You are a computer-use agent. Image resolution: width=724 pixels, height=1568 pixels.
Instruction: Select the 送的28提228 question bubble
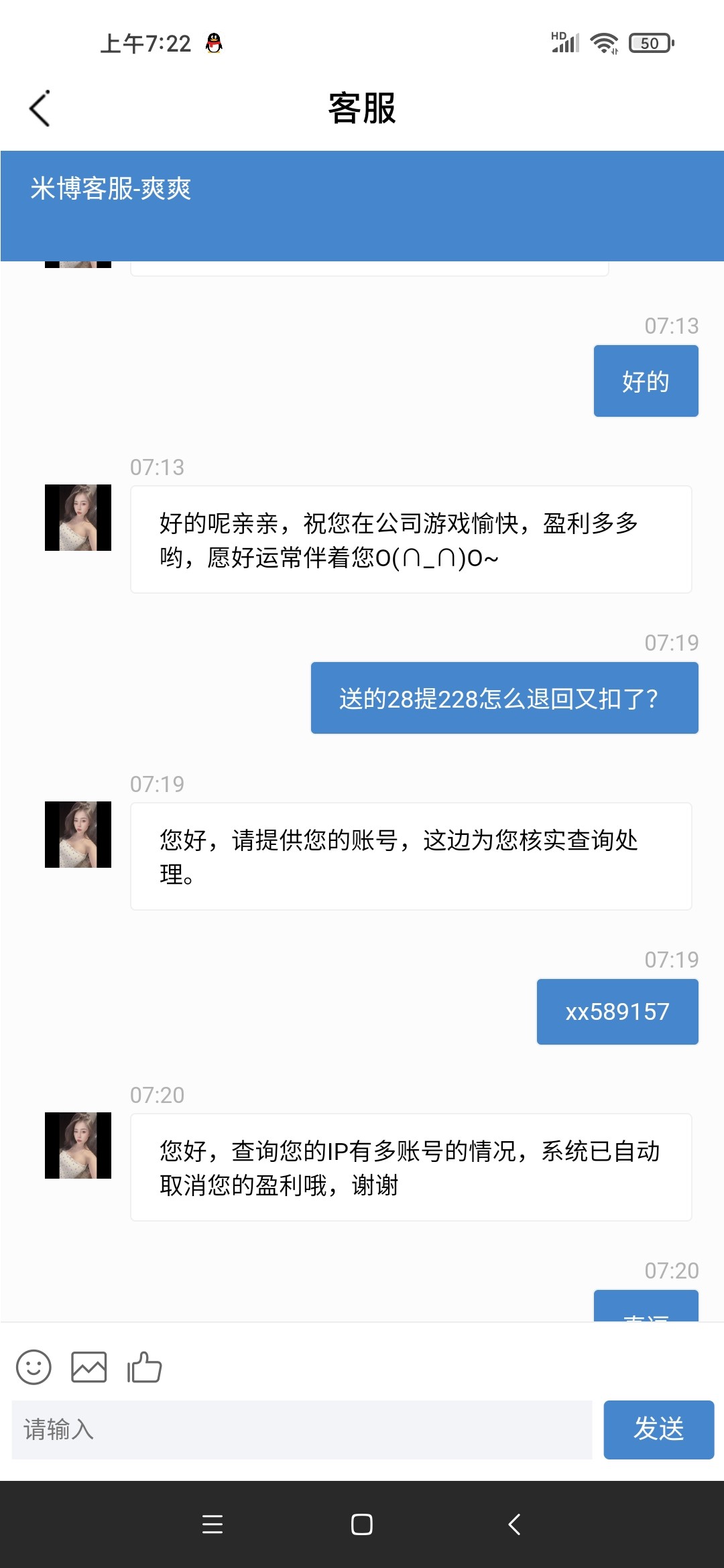click(497, 698)
